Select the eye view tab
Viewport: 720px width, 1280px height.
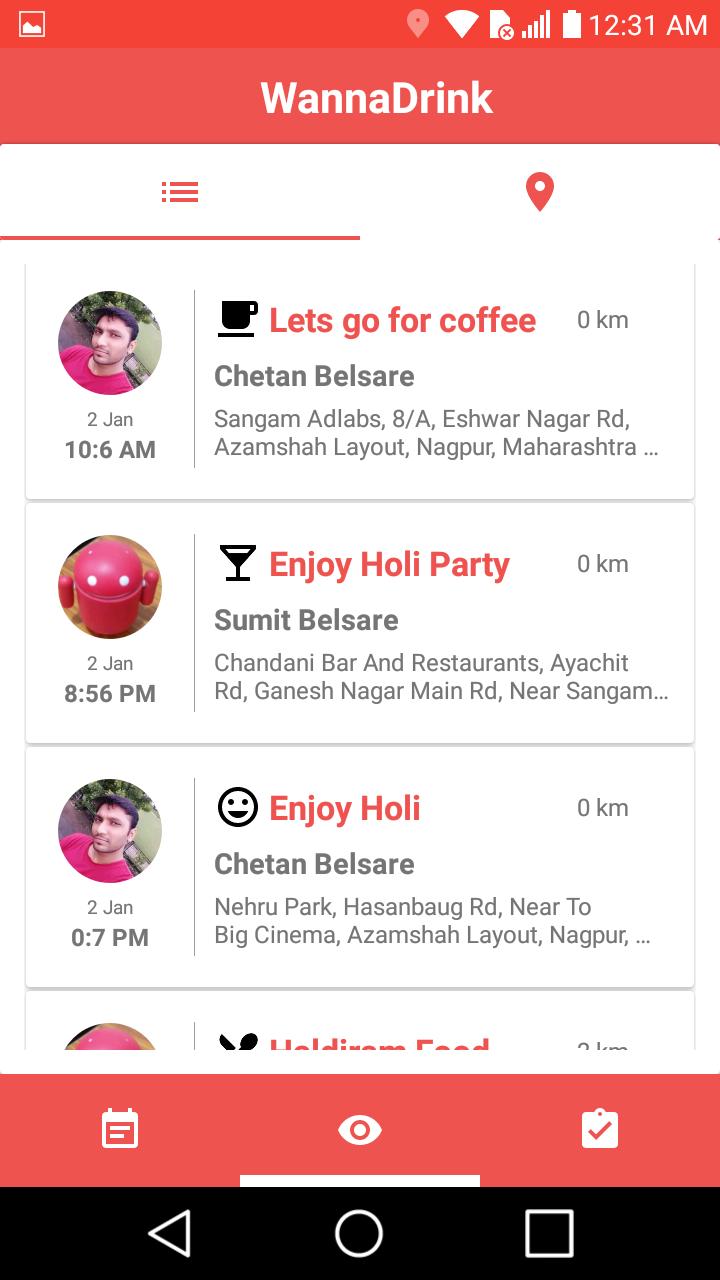(360, 1130)
